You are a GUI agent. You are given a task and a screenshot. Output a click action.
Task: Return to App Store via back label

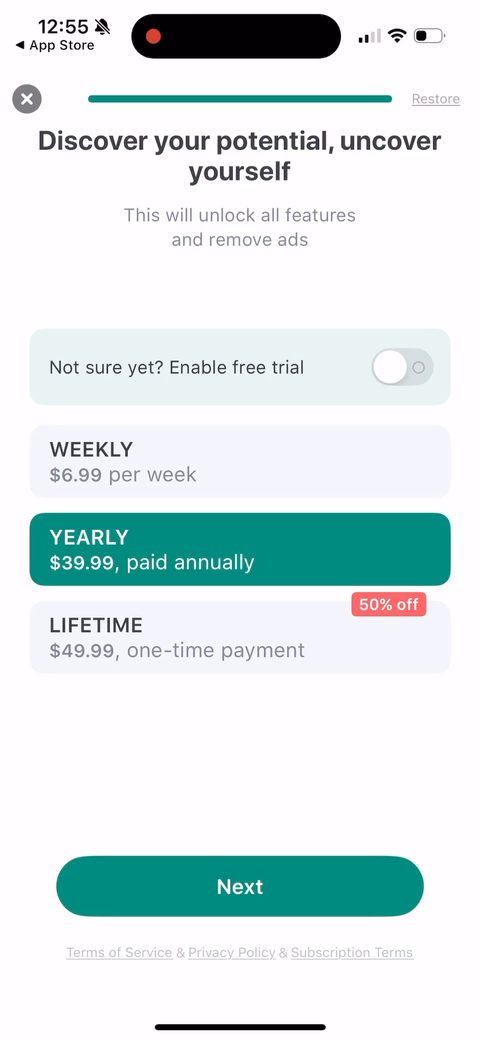pos(55,46)
